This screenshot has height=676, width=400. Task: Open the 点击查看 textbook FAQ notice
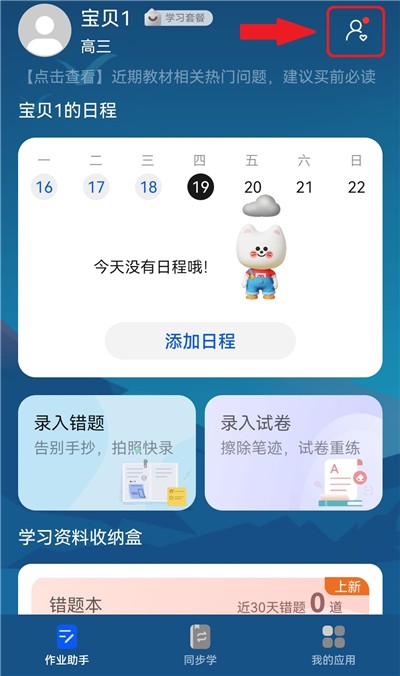pyautogui.click(x=200, y=77)
